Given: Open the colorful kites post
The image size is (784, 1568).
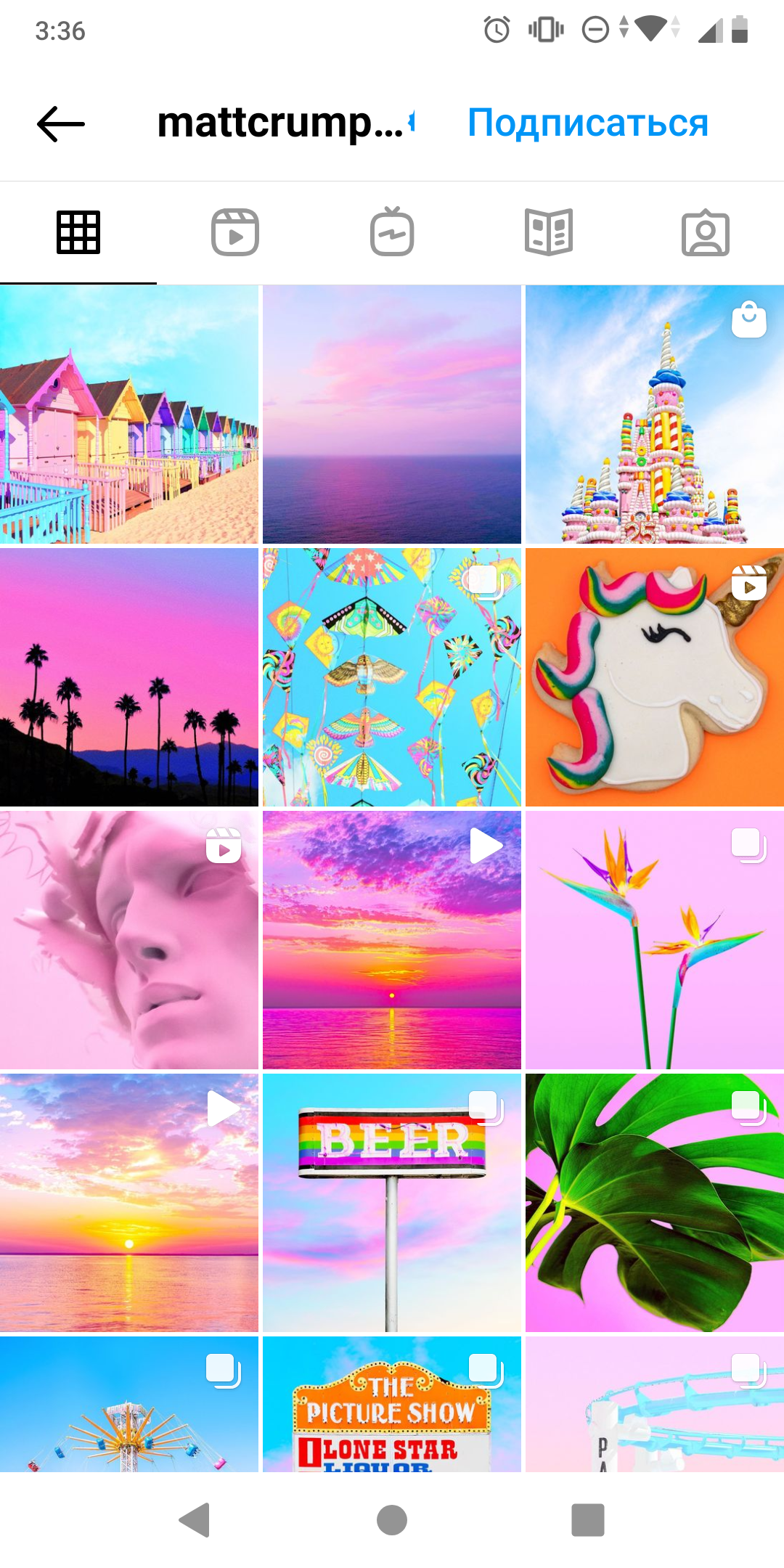Looking at the screenshot, I should tap(392, 677).
